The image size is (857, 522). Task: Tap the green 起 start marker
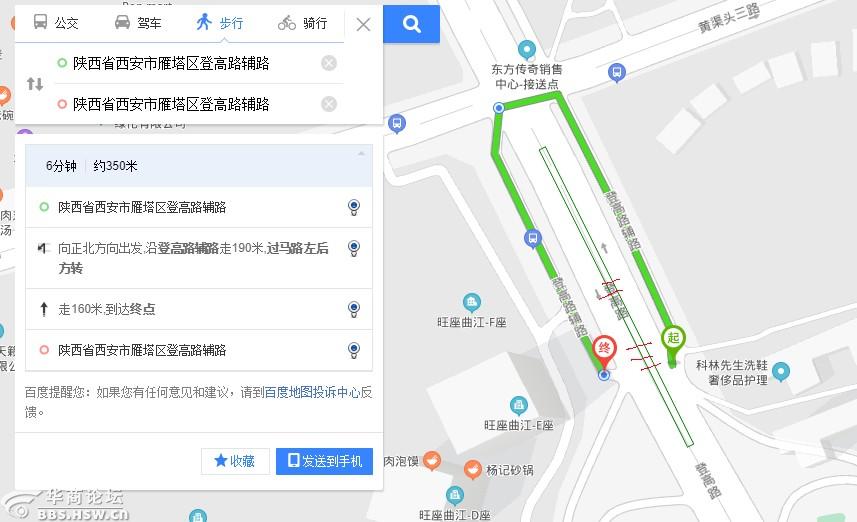(x=673, y=340)
